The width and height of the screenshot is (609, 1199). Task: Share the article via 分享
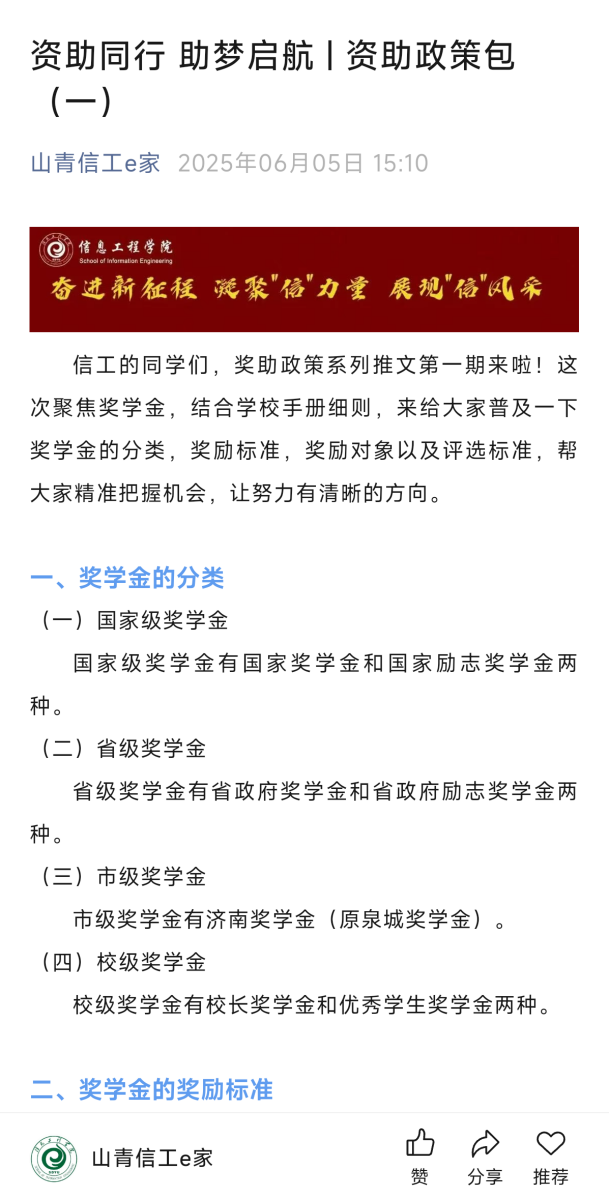pyautogui.click(x=485, y=1157)
